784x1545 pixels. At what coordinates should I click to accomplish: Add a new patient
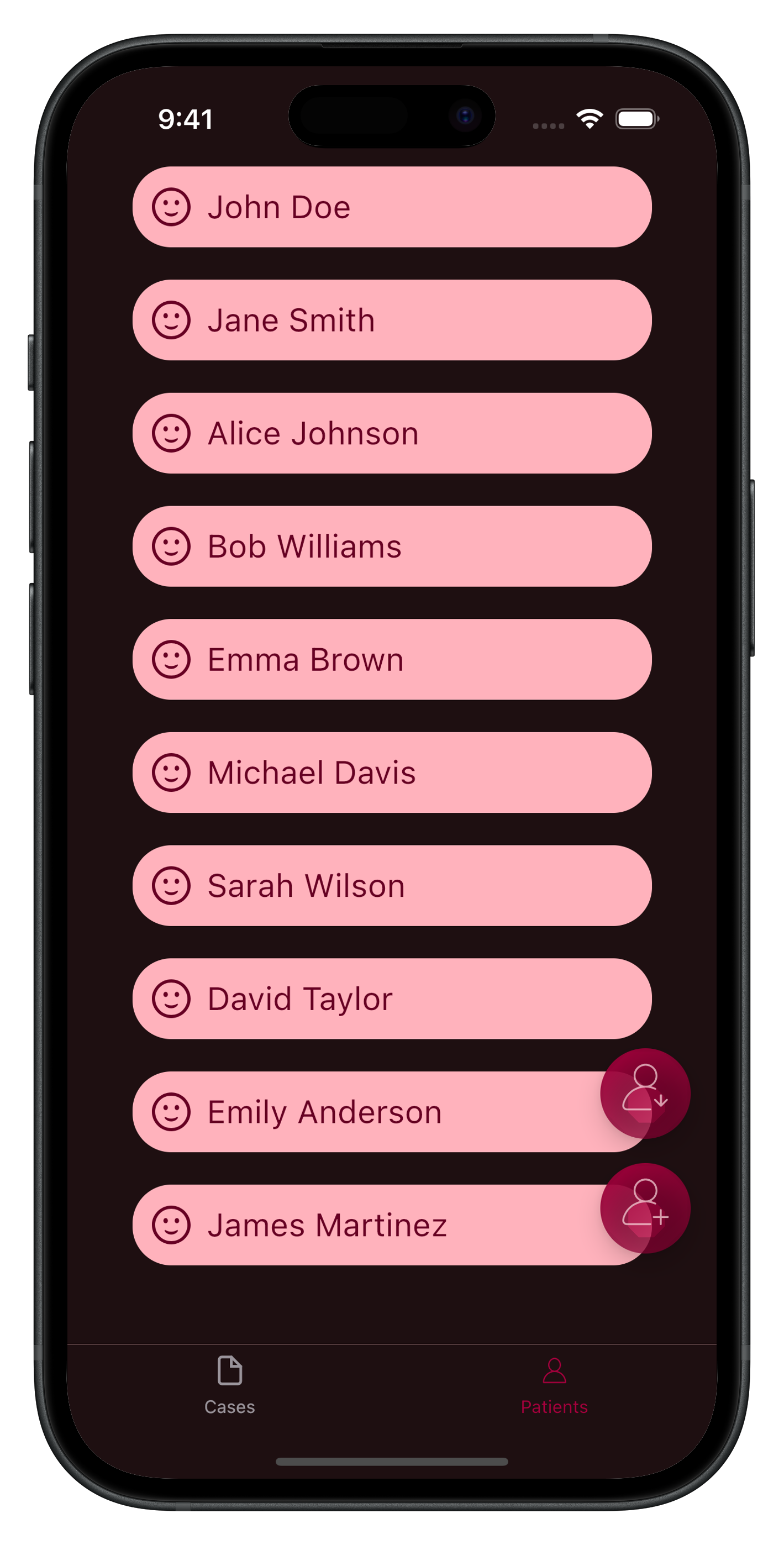(645, 1208)
